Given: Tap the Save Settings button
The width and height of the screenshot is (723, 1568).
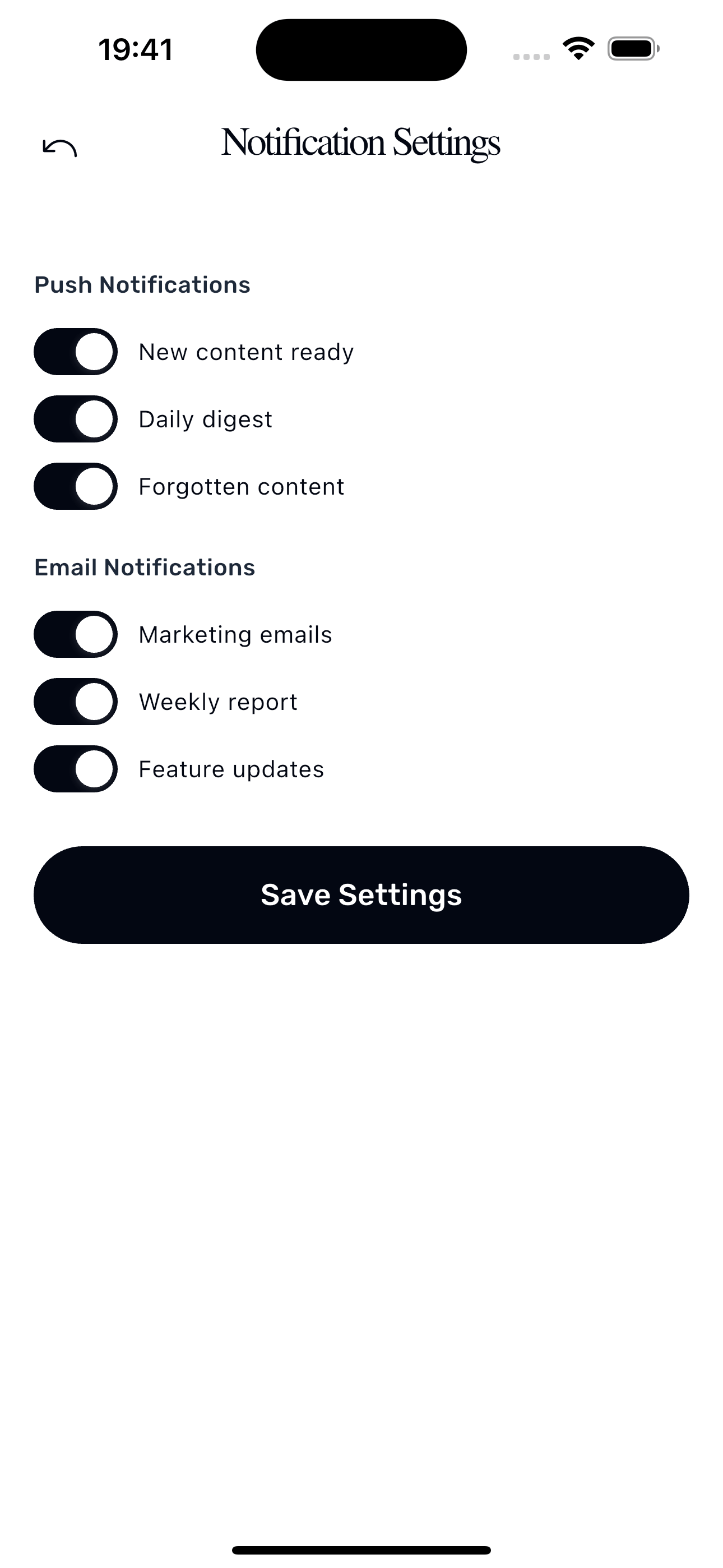Looking at the screenshot, I should click(x=361, y=895).
